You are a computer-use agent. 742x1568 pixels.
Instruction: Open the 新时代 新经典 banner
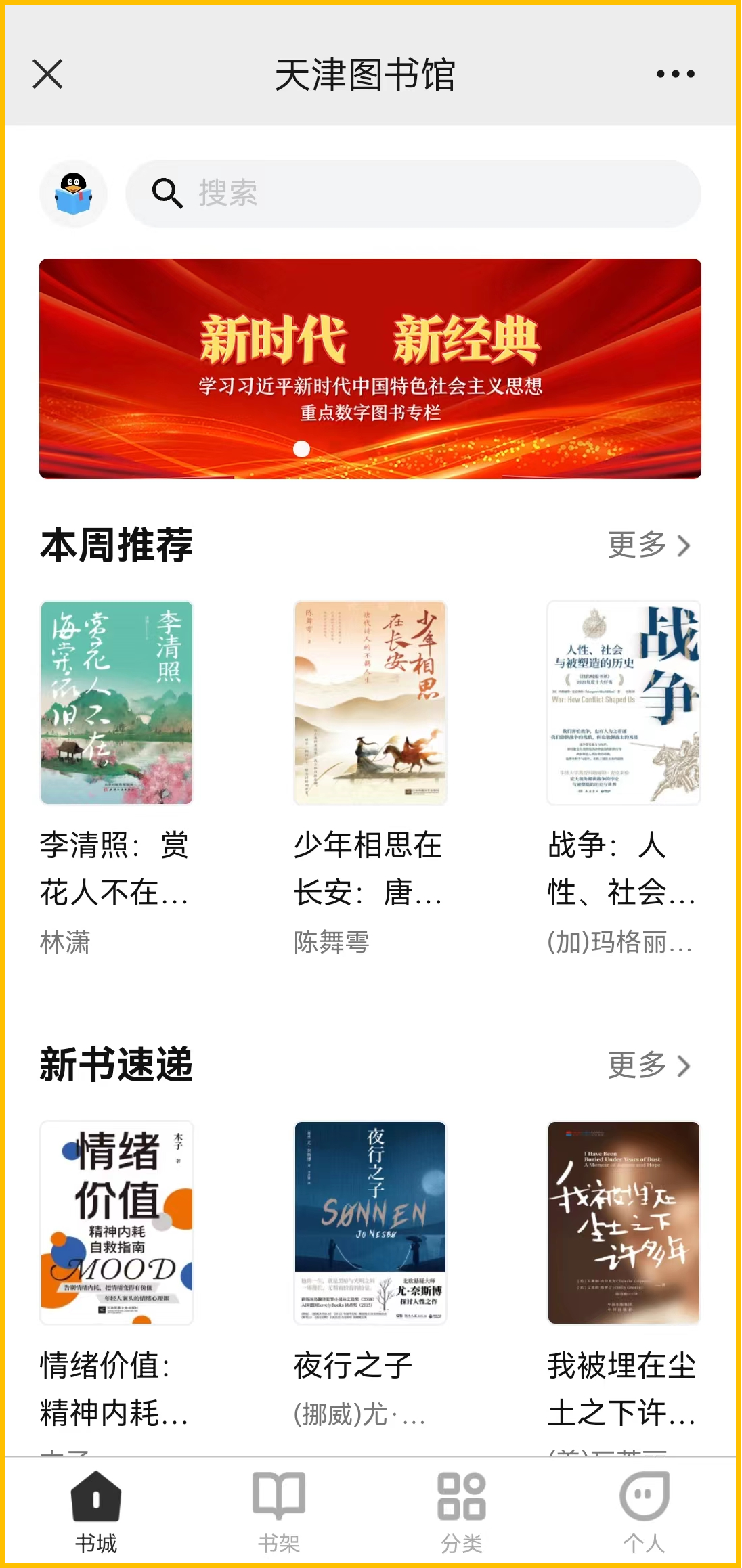[x=370, y=368]
